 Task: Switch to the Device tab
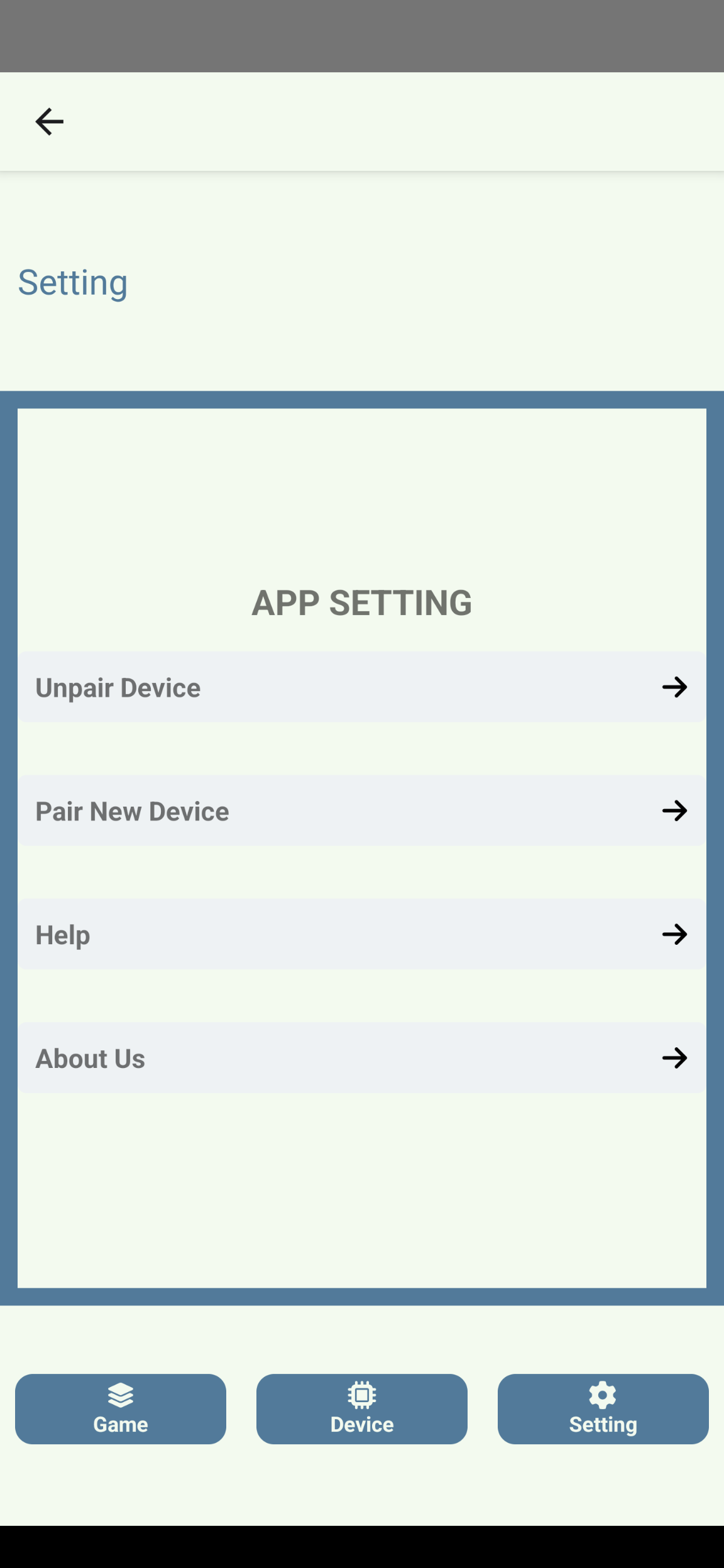click(x=362, y=1409)
